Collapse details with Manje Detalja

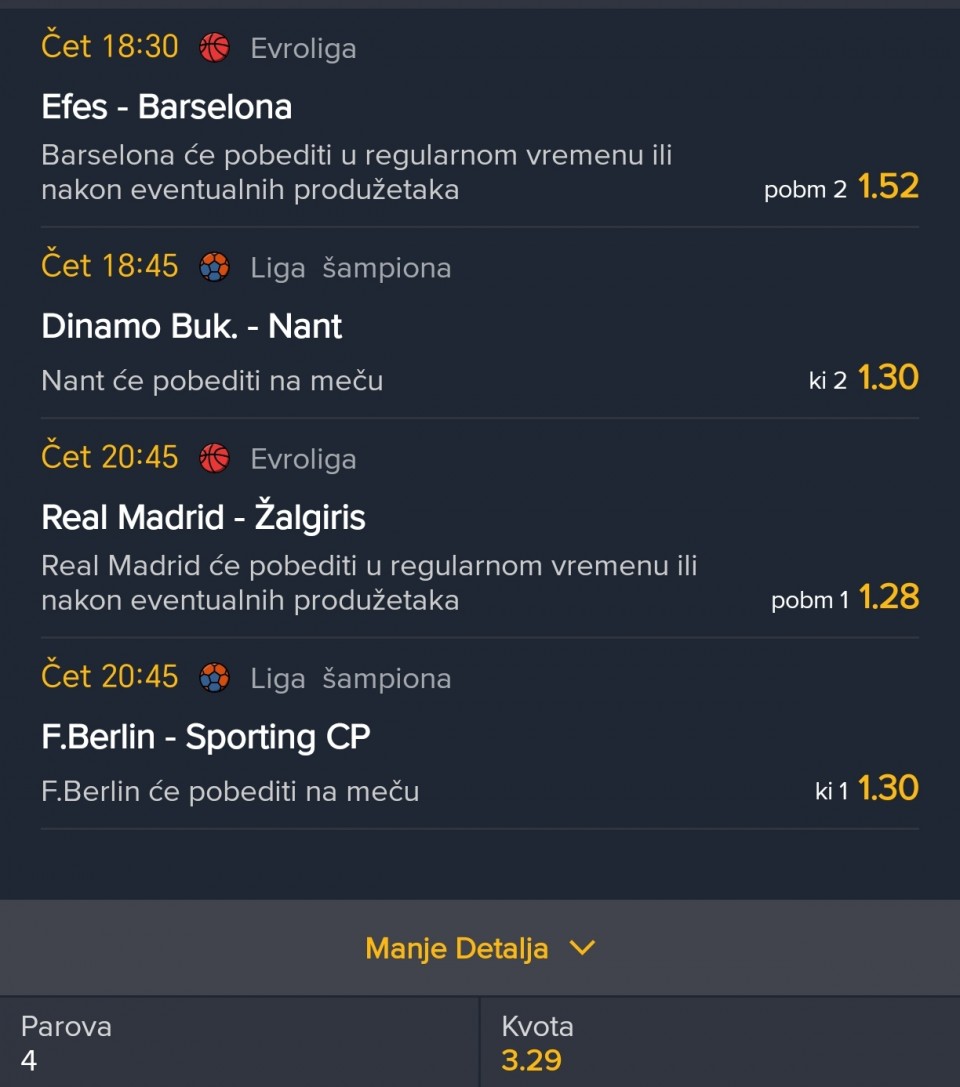coord(480,948)
